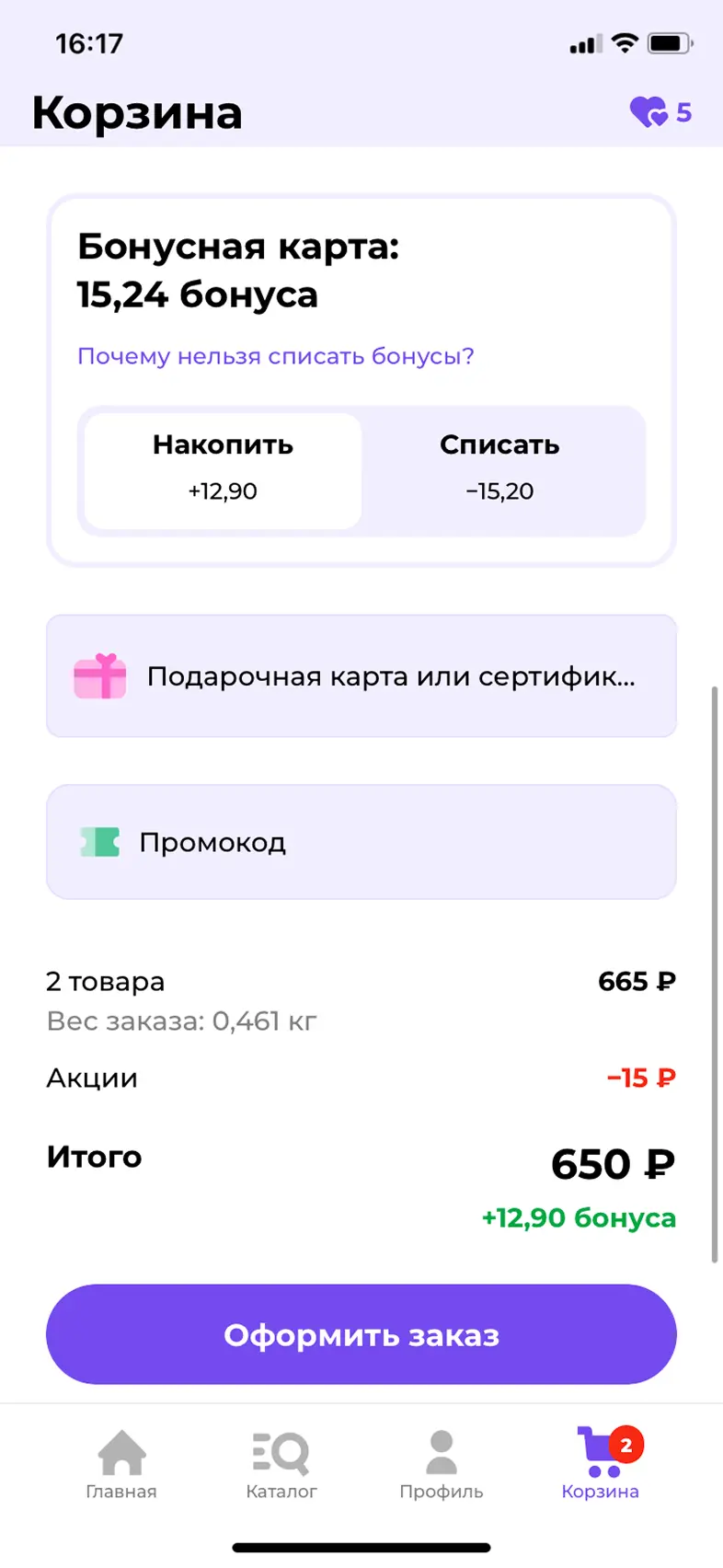Open the Профиль tab
Viewport: 723px width, 1568px height.
[x=442, y=1463]
